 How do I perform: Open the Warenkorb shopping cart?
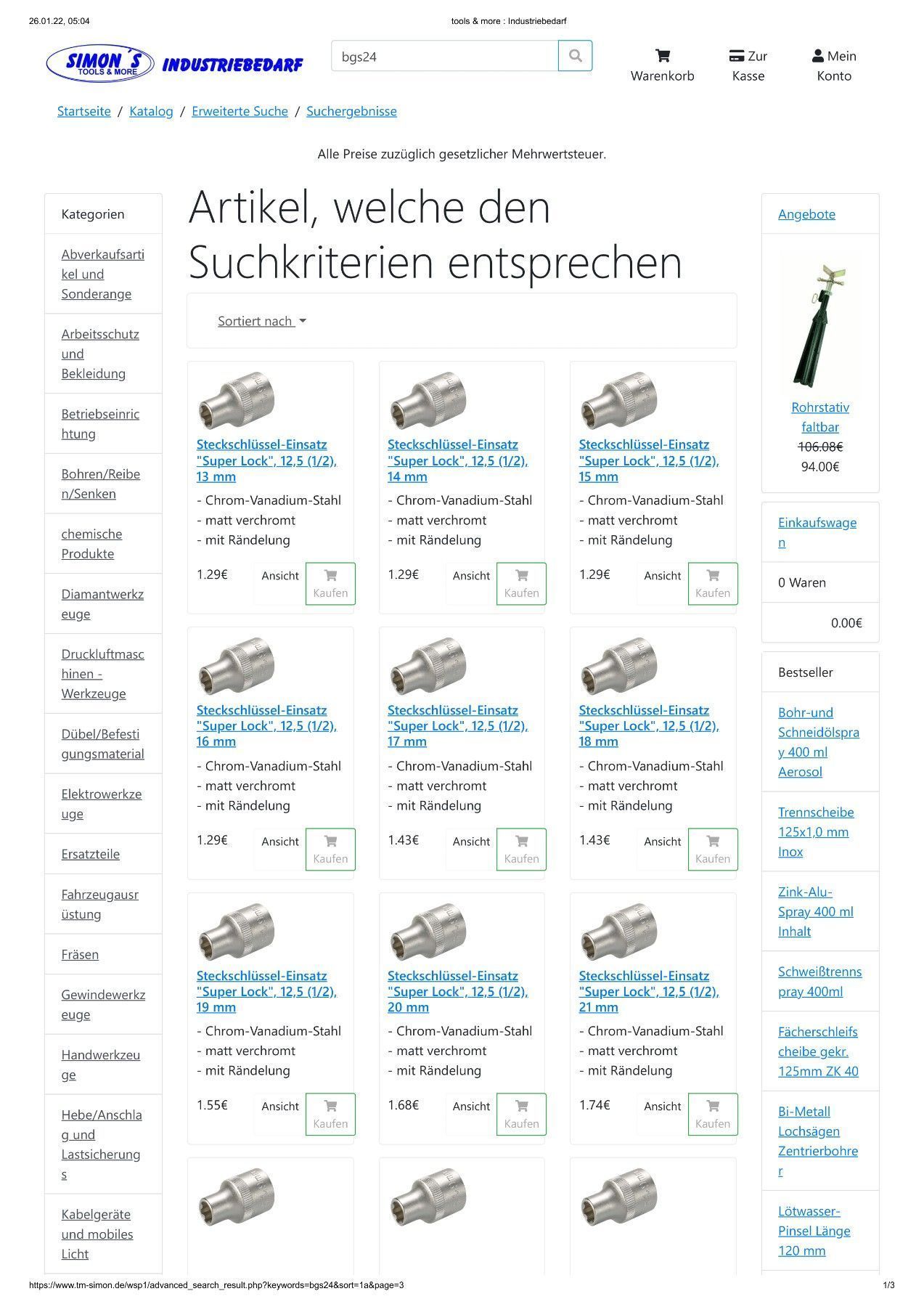pyautogui.click(x=662, y=65)
